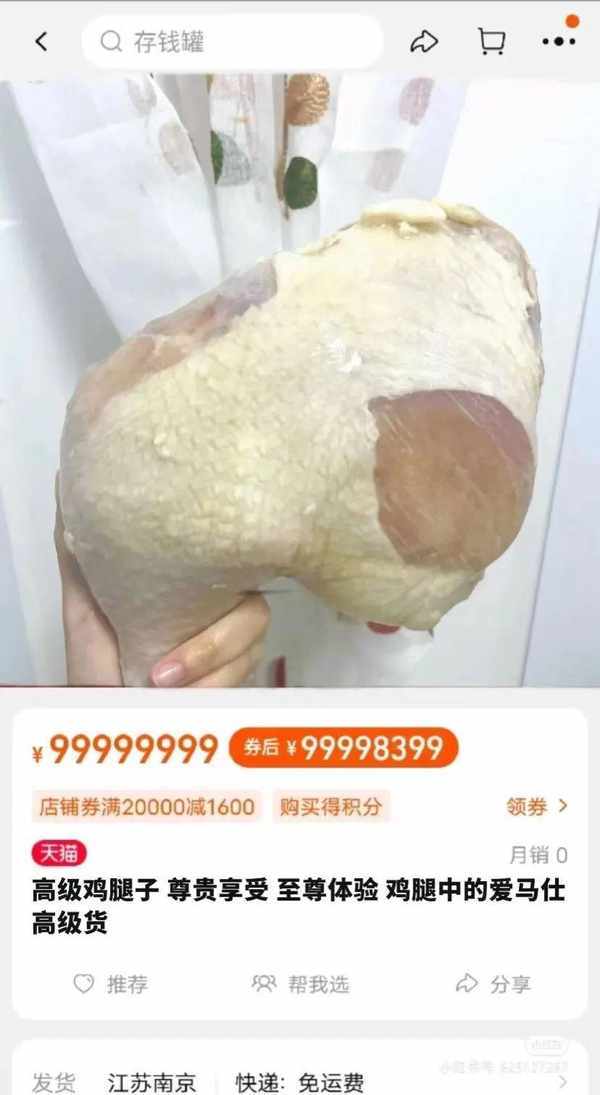
Task: Go back using the top-left arrow
Action: coord(41,42)
